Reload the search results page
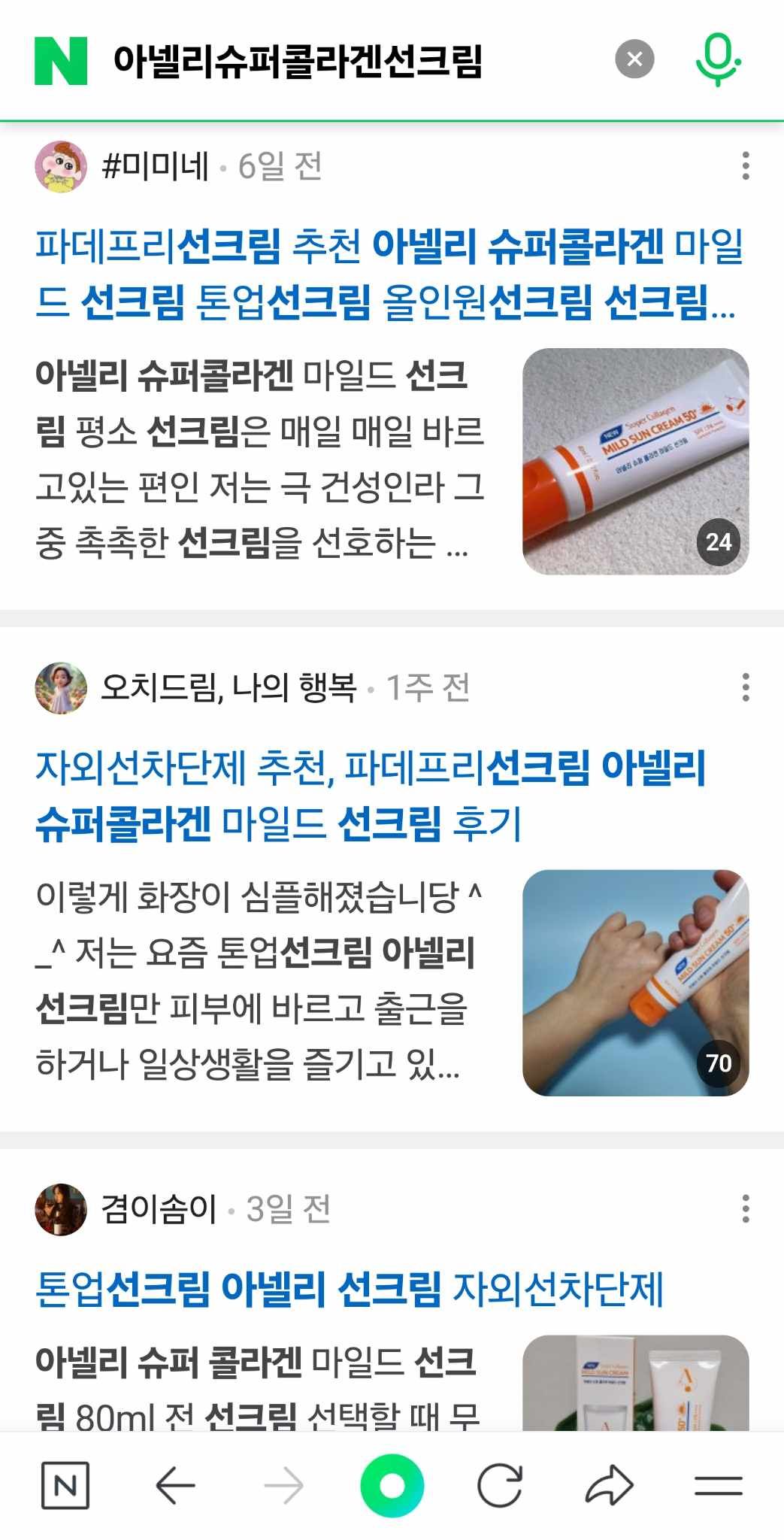Viewport: 784px width, 1540px height. pos(500,1485)
